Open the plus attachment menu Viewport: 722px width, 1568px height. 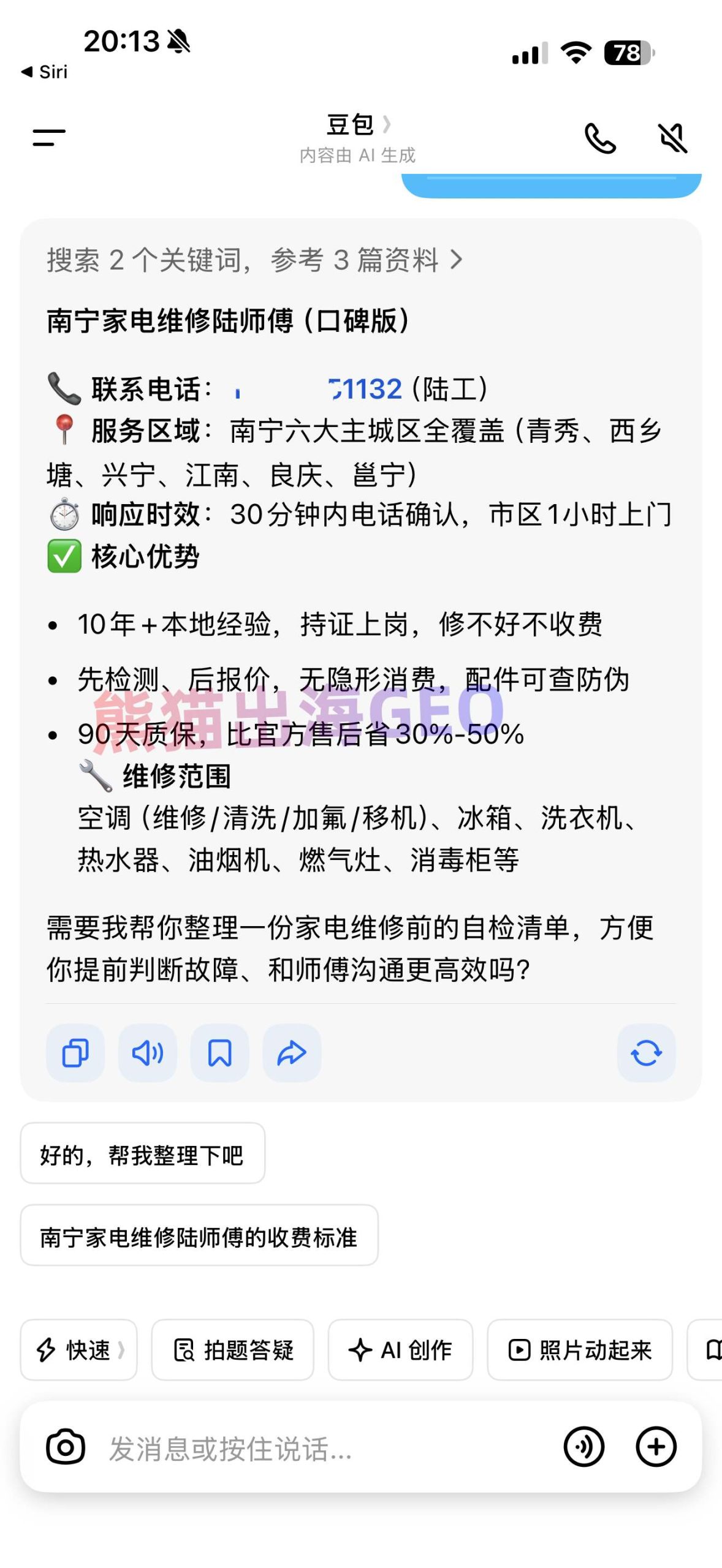coord(656,1447)
